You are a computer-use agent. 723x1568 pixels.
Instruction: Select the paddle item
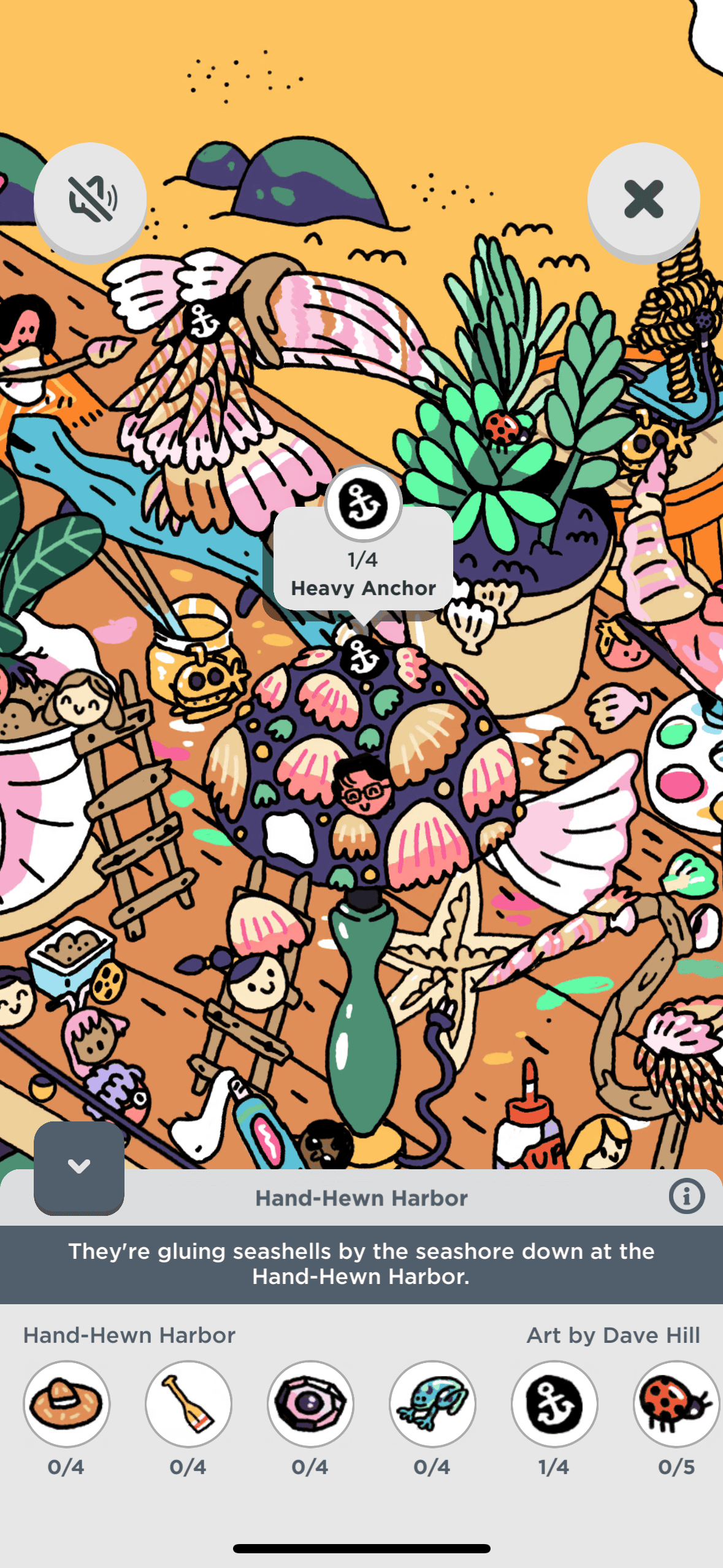pyautogui.click(x=188, y=1404)
